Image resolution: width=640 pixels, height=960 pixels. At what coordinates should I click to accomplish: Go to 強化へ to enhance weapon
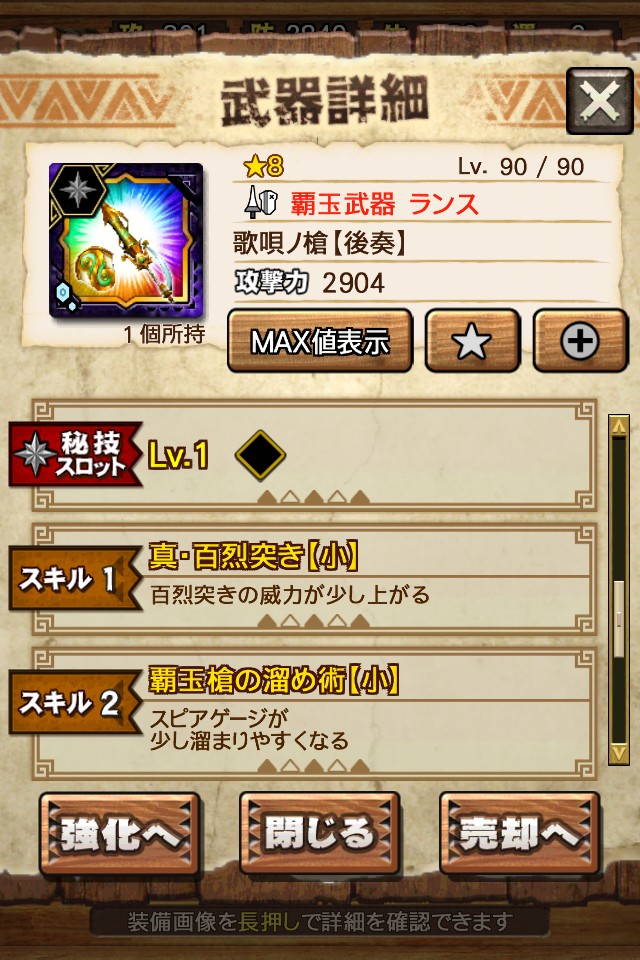120,833
